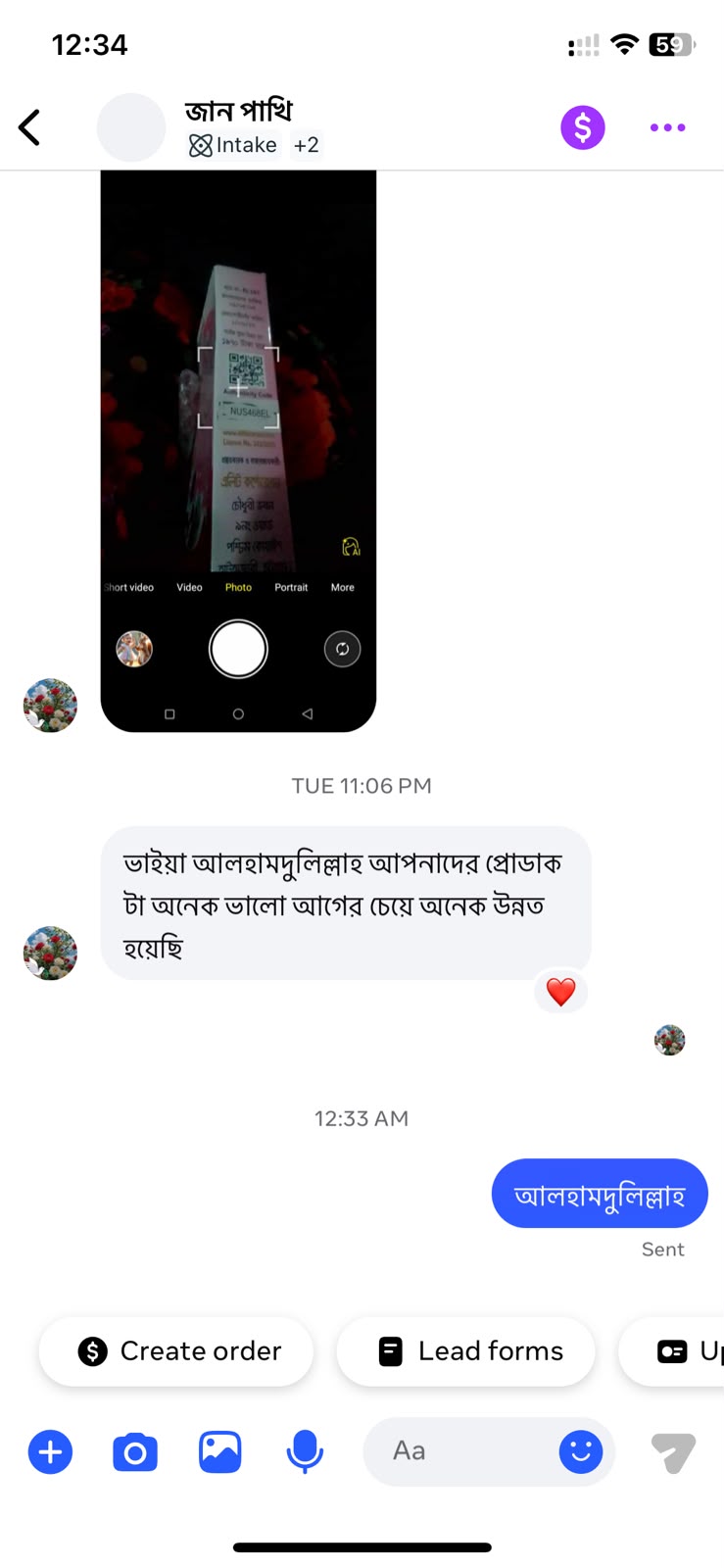This screenshot has height=1568, width=724.
Task: Open the purple dollar payment icon
Action: (583, 127)
